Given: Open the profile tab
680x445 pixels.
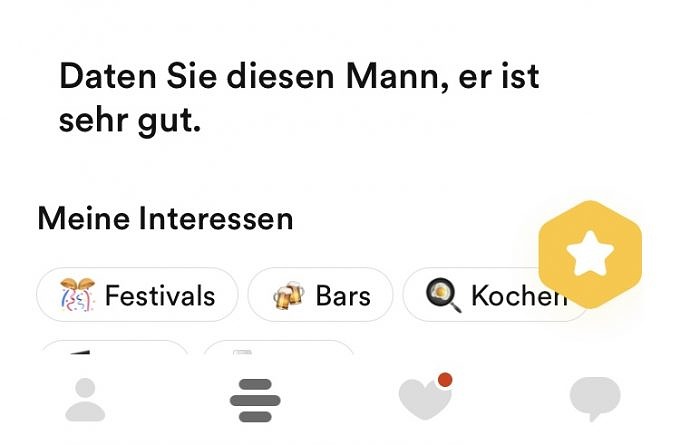Looking at the screenshot, I should 85,399.
